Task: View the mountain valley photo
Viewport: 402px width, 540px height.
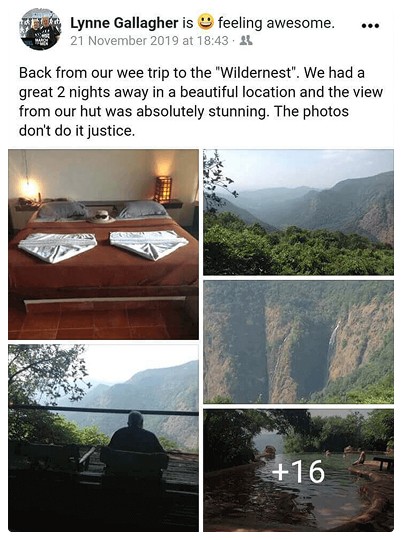Action: [298, 212]
